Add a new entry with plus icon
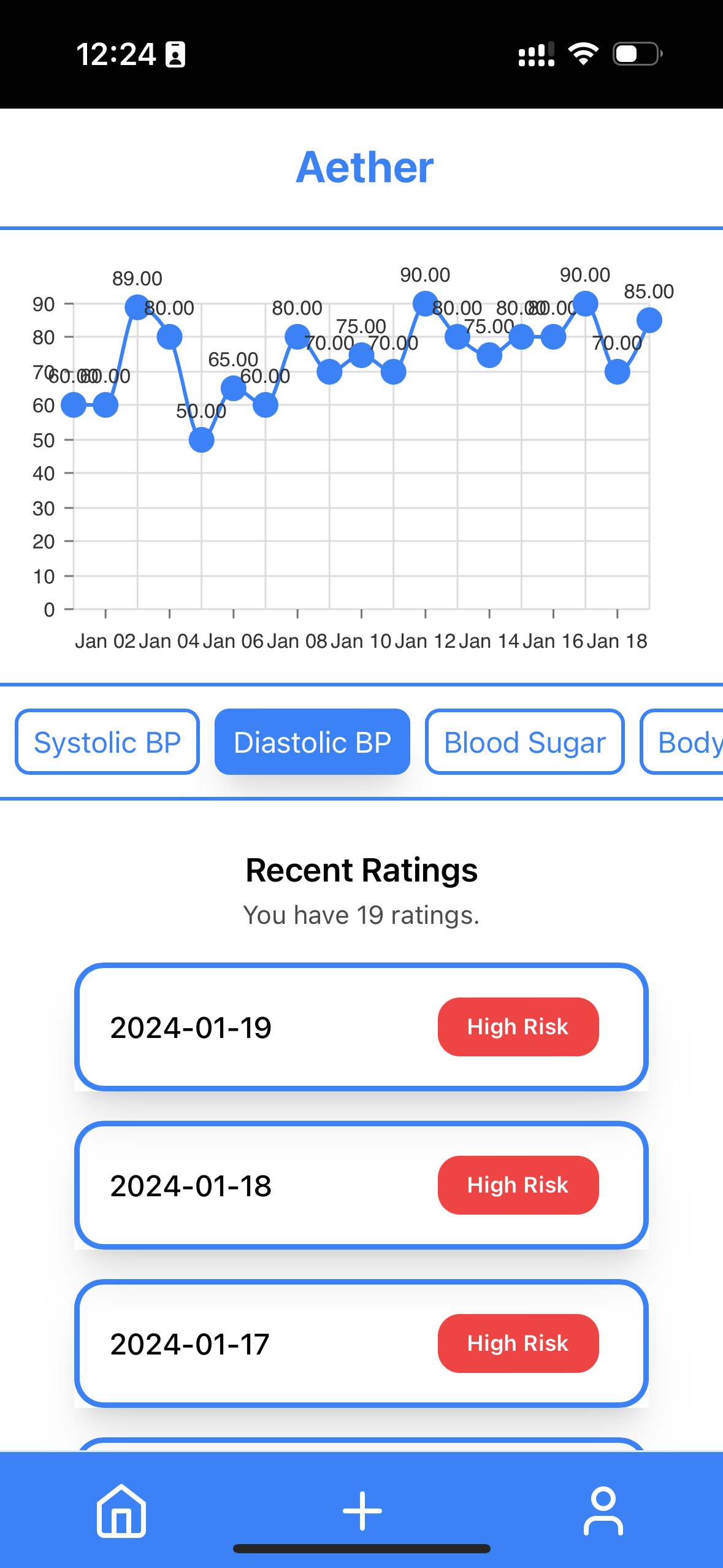The height and width of the screenshot is (1568, 723). coord(362,1511)
